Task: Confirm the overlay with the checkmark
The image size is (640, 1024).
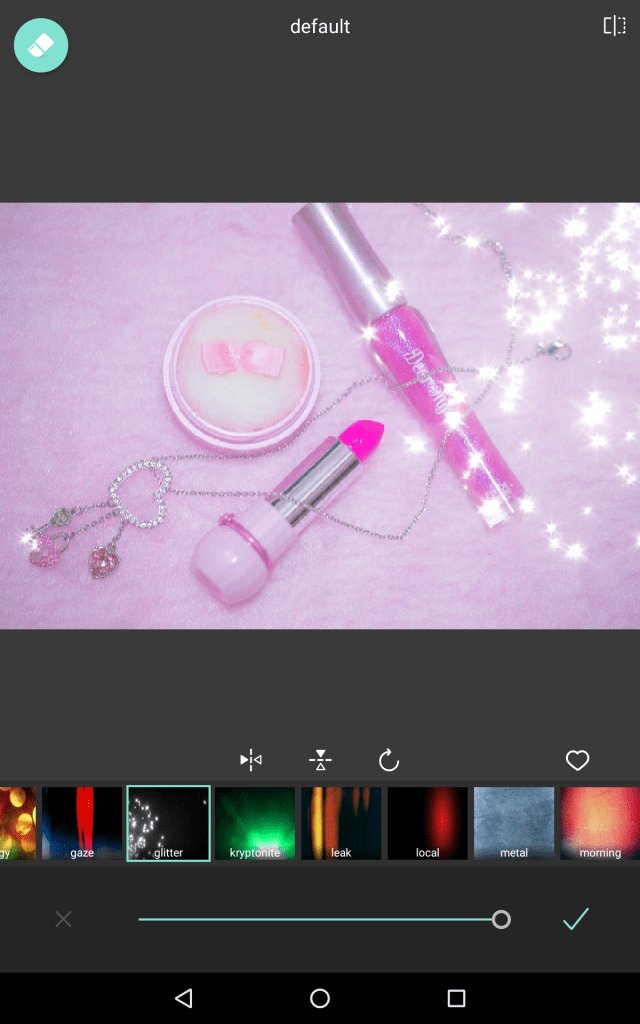Action: point(575,919)
